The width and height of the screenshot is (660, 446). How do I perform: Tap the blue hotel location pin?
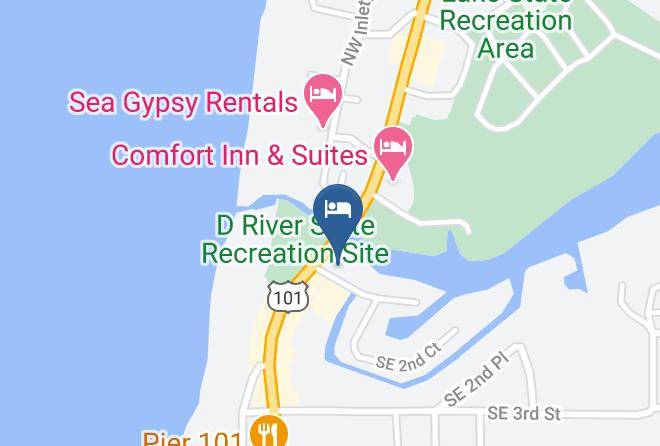pyautogui.click(x=338, y=212)
